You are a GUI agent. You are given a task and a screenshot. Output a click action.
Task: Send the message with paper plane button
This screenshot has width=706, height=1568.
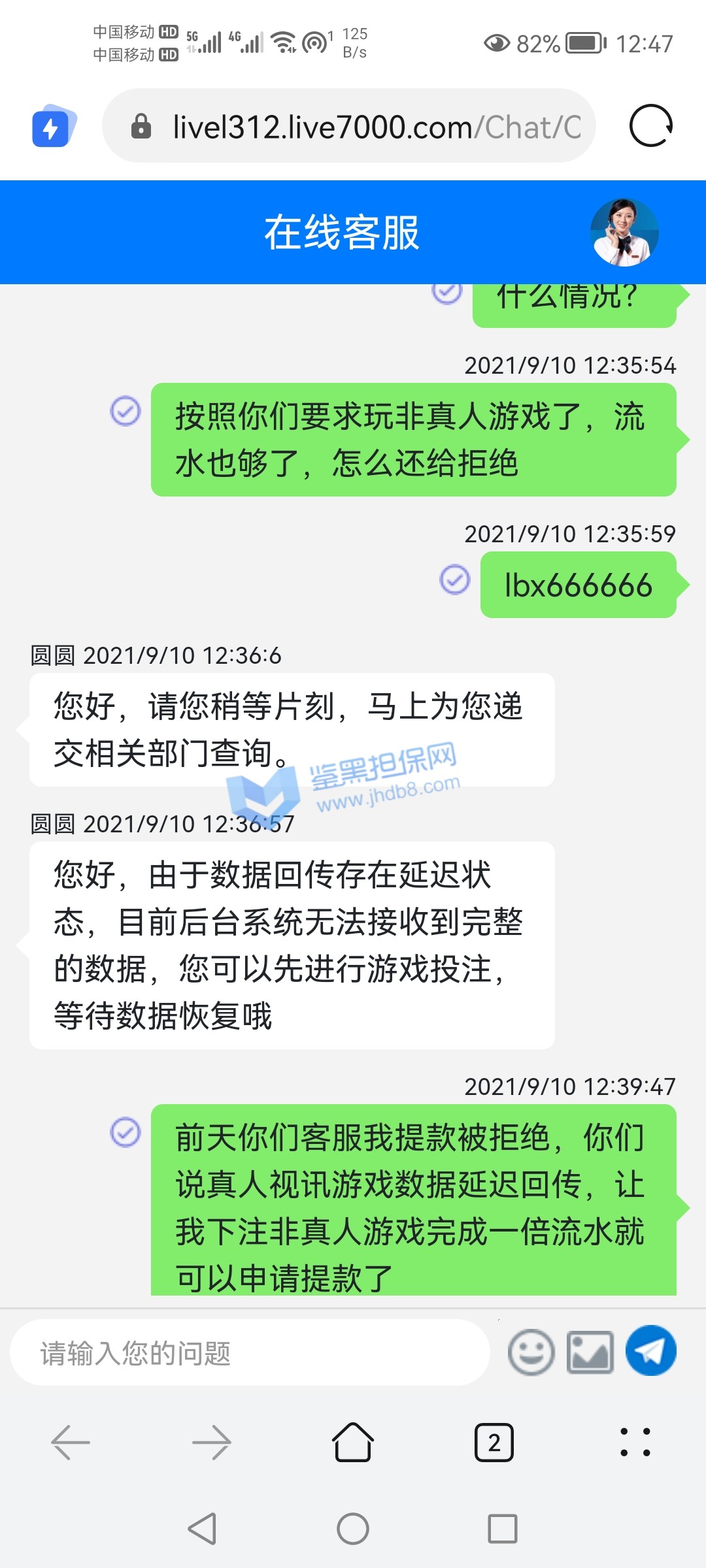pos(650,1350)
